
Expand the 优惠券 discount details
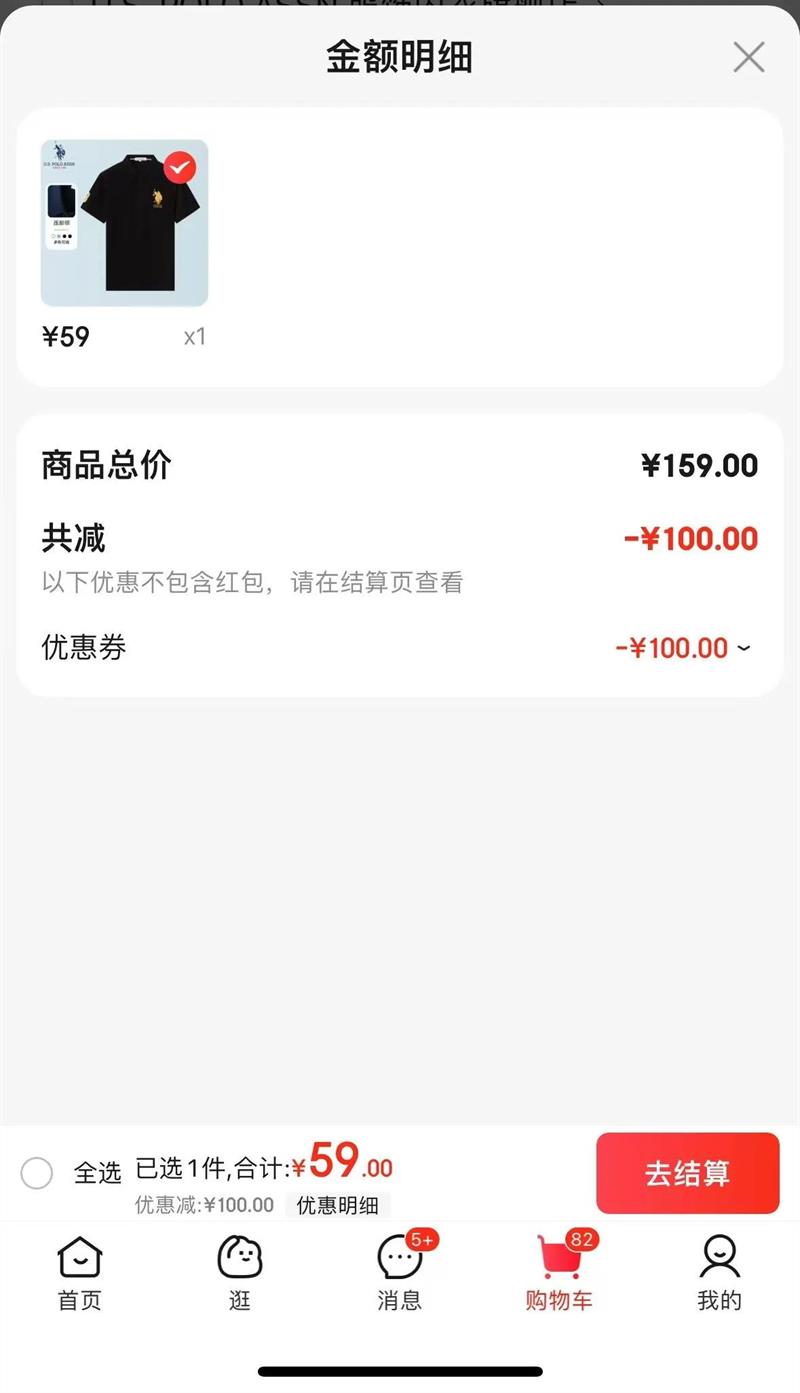pyautogui.click(x=743, y=648)
